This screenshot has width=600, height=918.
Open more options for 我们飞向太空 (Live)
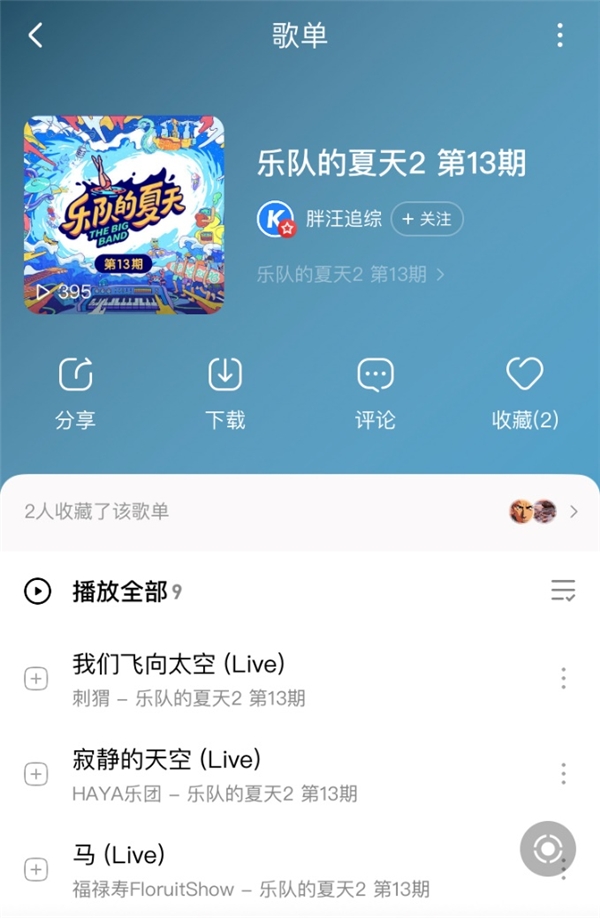click(563, 679)
